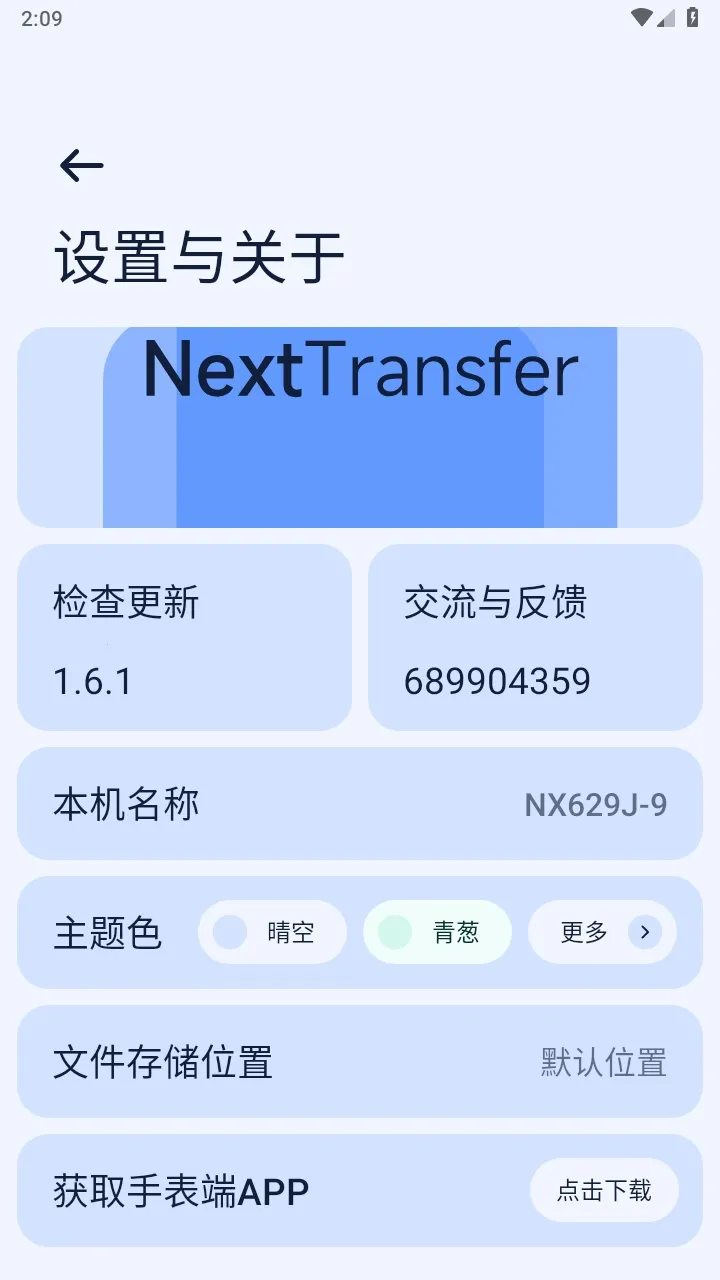
Task: Open the 交流与反馈 card
Action: 535,638
